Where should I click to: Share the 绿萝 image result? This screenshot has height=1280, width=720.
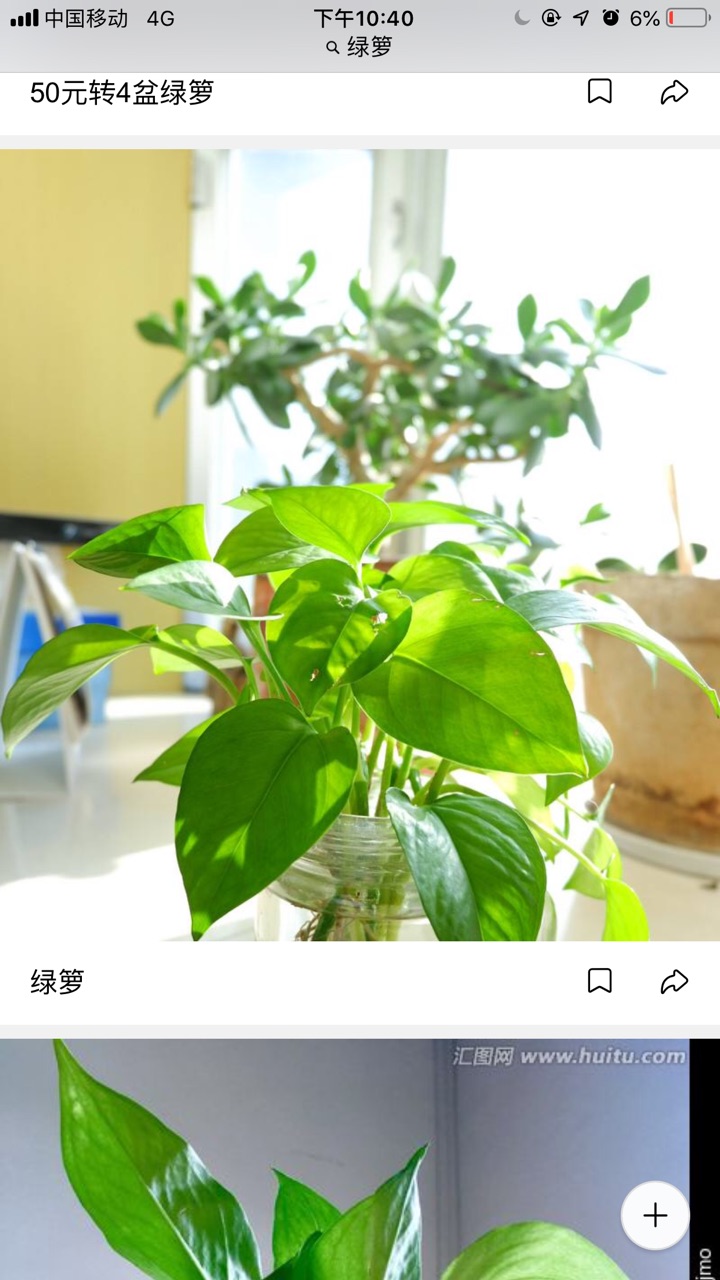675,981
